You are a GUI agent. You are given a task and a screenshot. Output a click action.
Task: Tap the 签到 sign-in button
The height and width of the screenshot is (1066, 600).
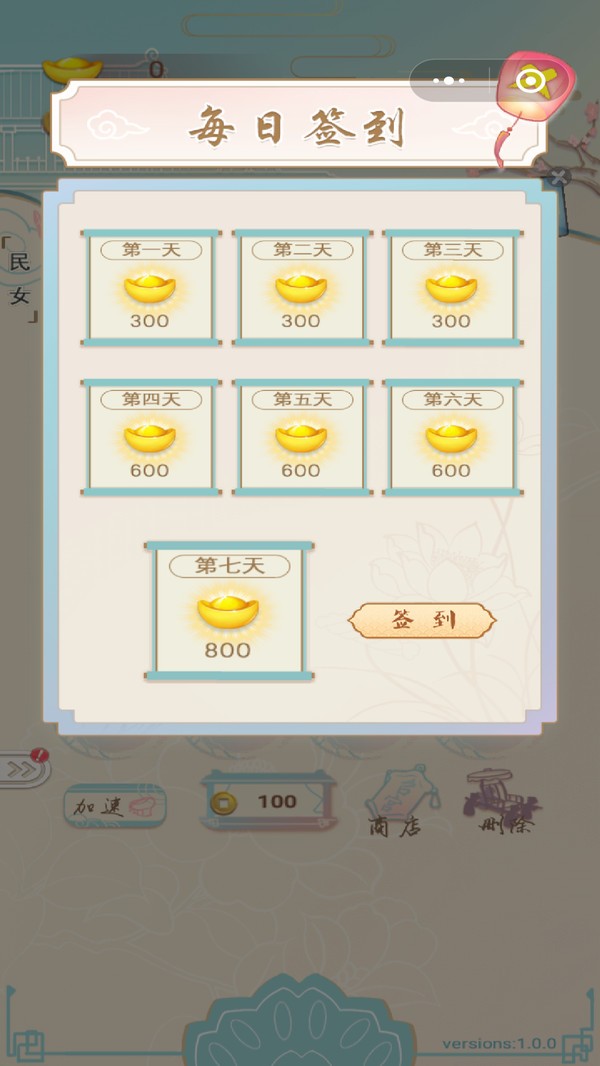pos(422,620)
